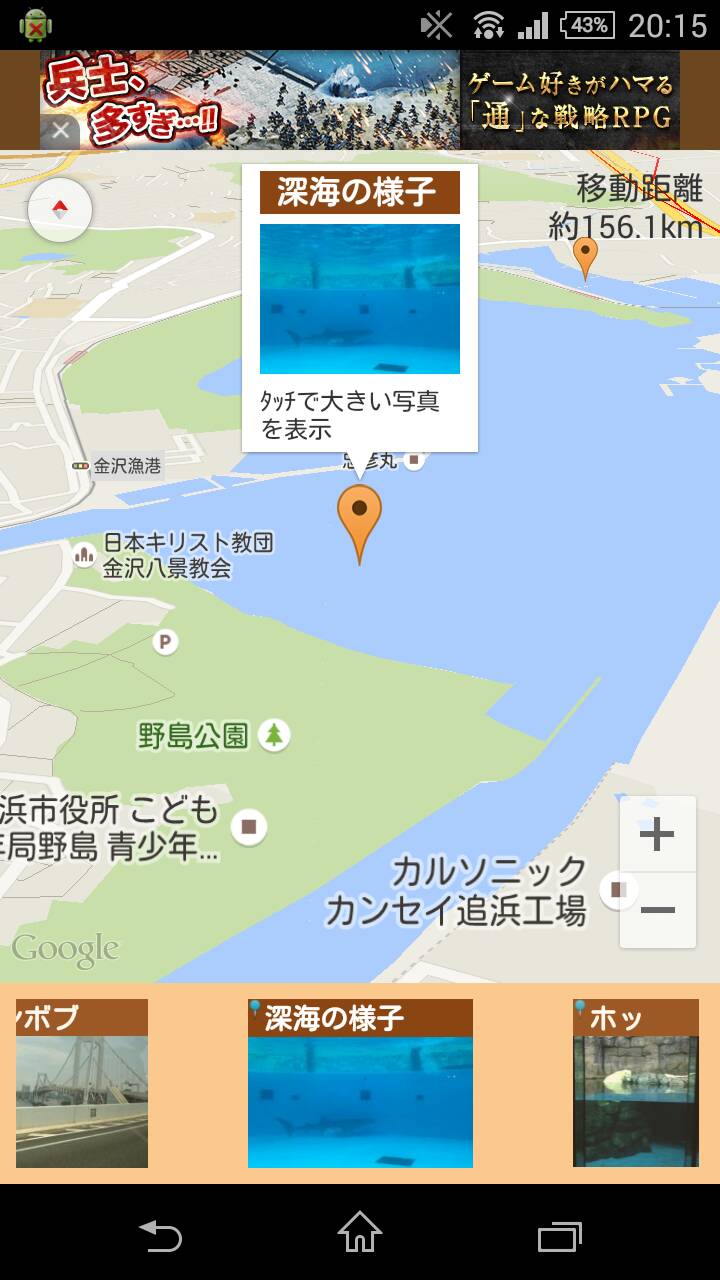Select the polar bear photo thumbnail starting with ホッ

coord(636,1083)
